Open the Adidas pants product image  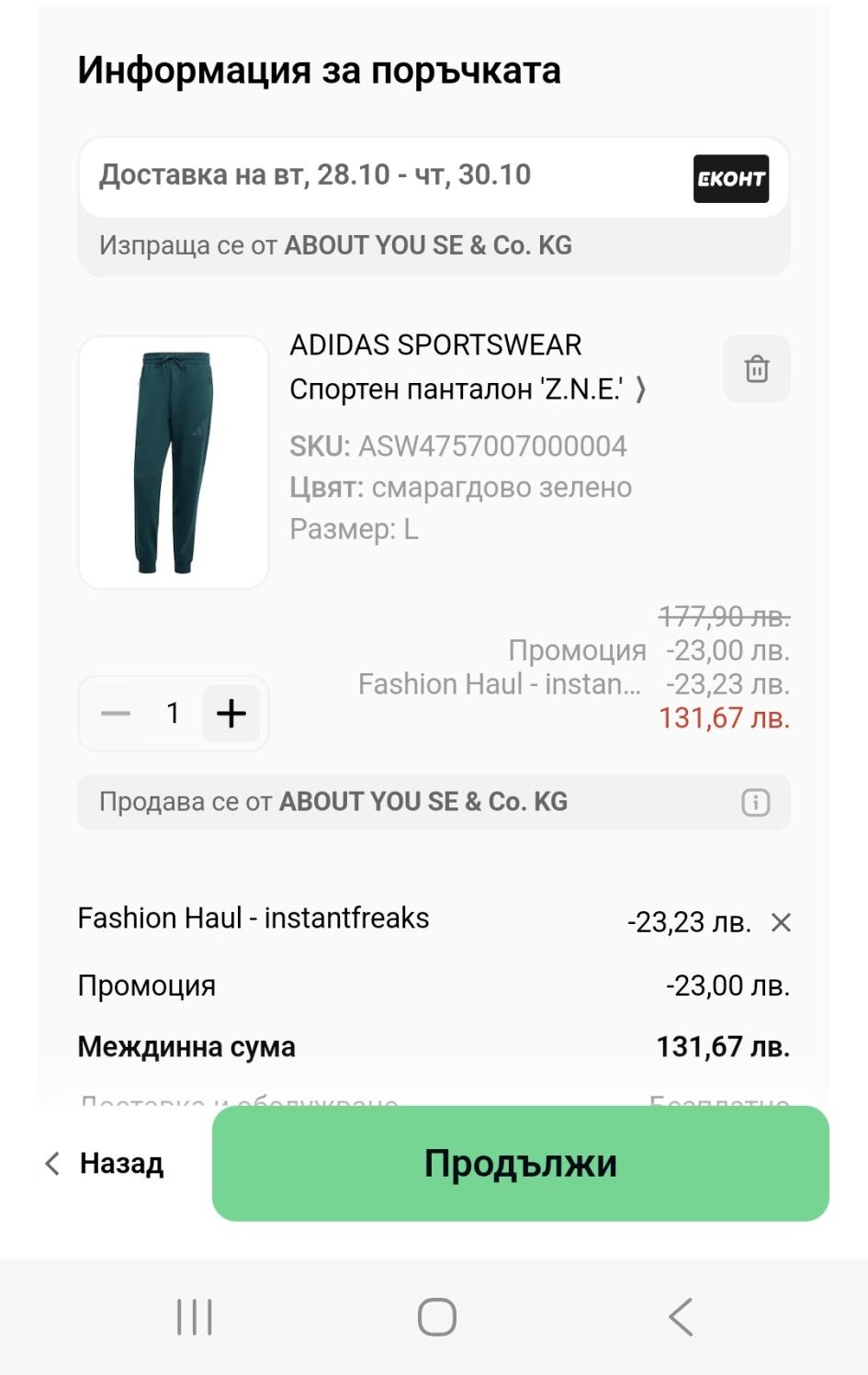[174, 462]
